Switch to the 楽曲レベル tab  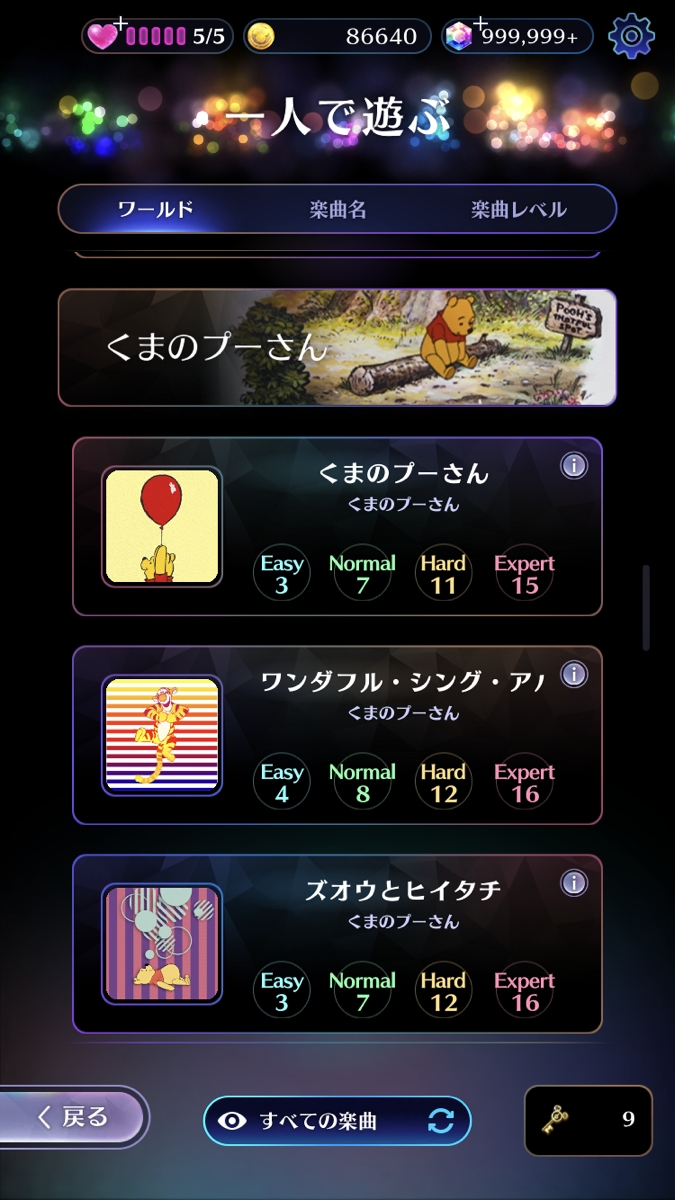518,209
